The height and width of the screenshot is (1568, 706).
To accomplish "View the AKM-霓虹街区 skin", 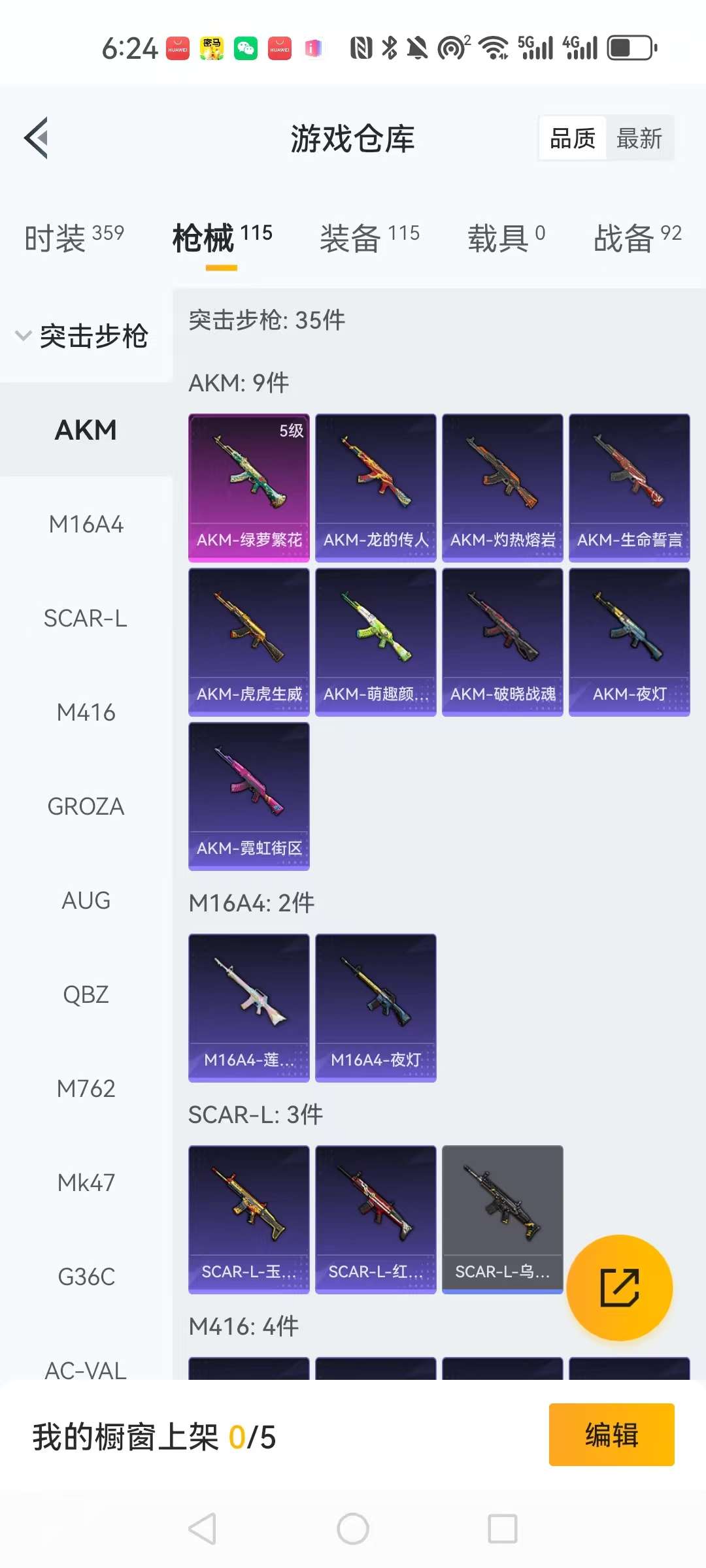I will (x=249, y=796).
